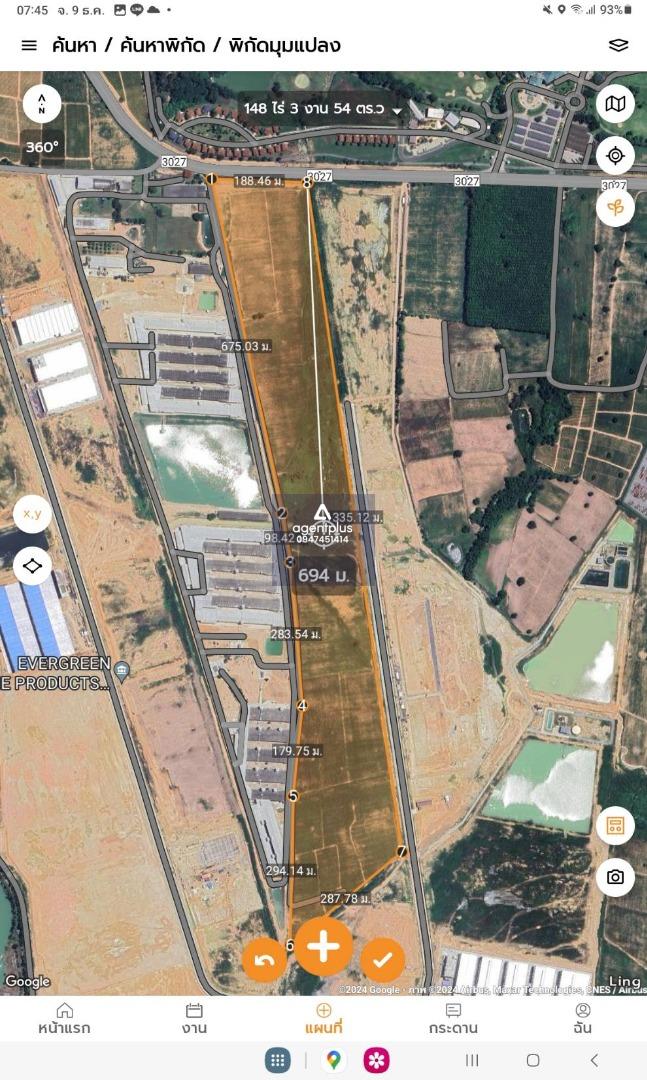The width and height of the screenshot is (647, 1080).
Task: Select the แผนที่ tab
Action: point(323,1019)
